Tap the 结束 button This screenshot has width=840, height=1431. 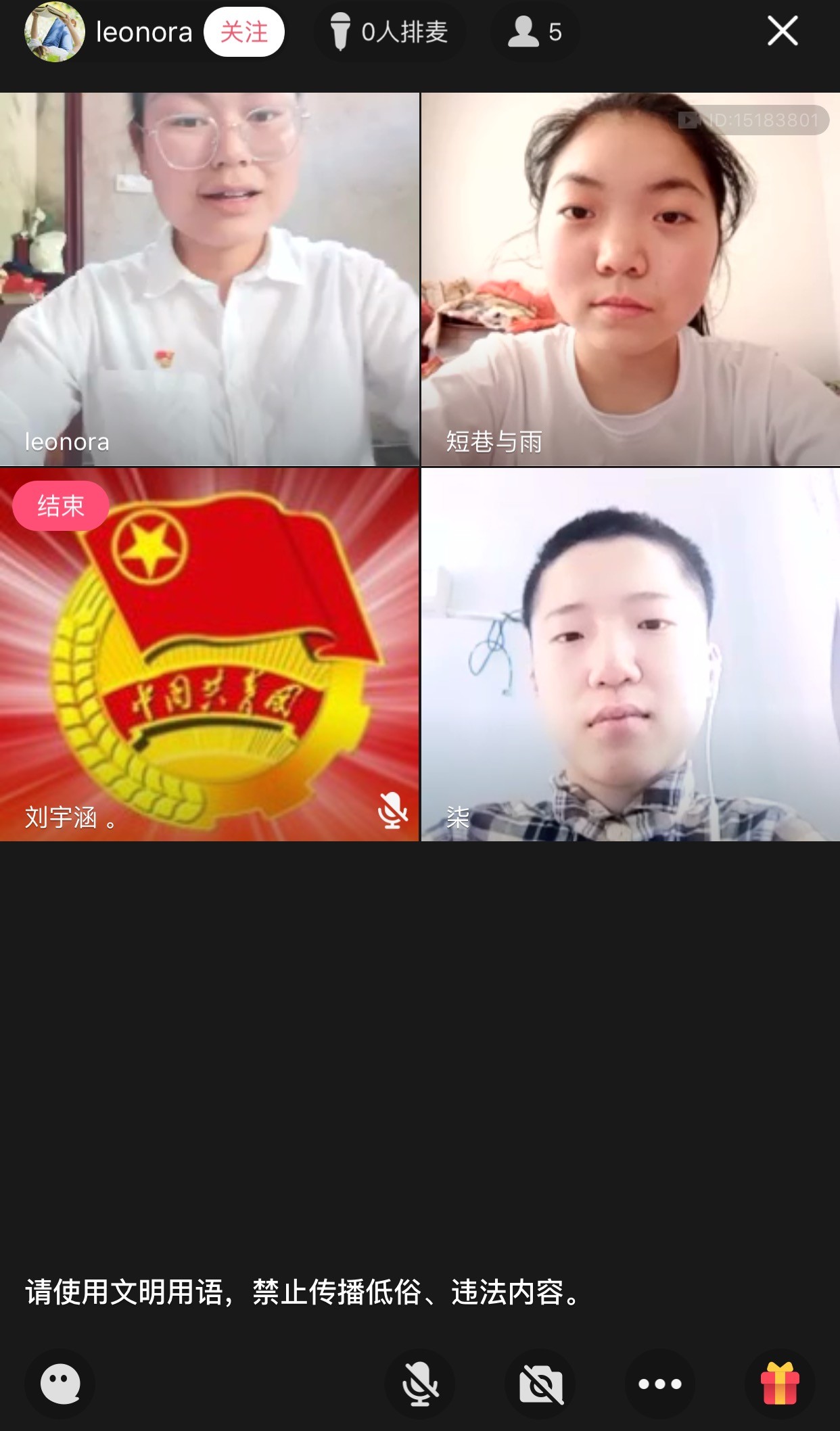coord(60,506)
